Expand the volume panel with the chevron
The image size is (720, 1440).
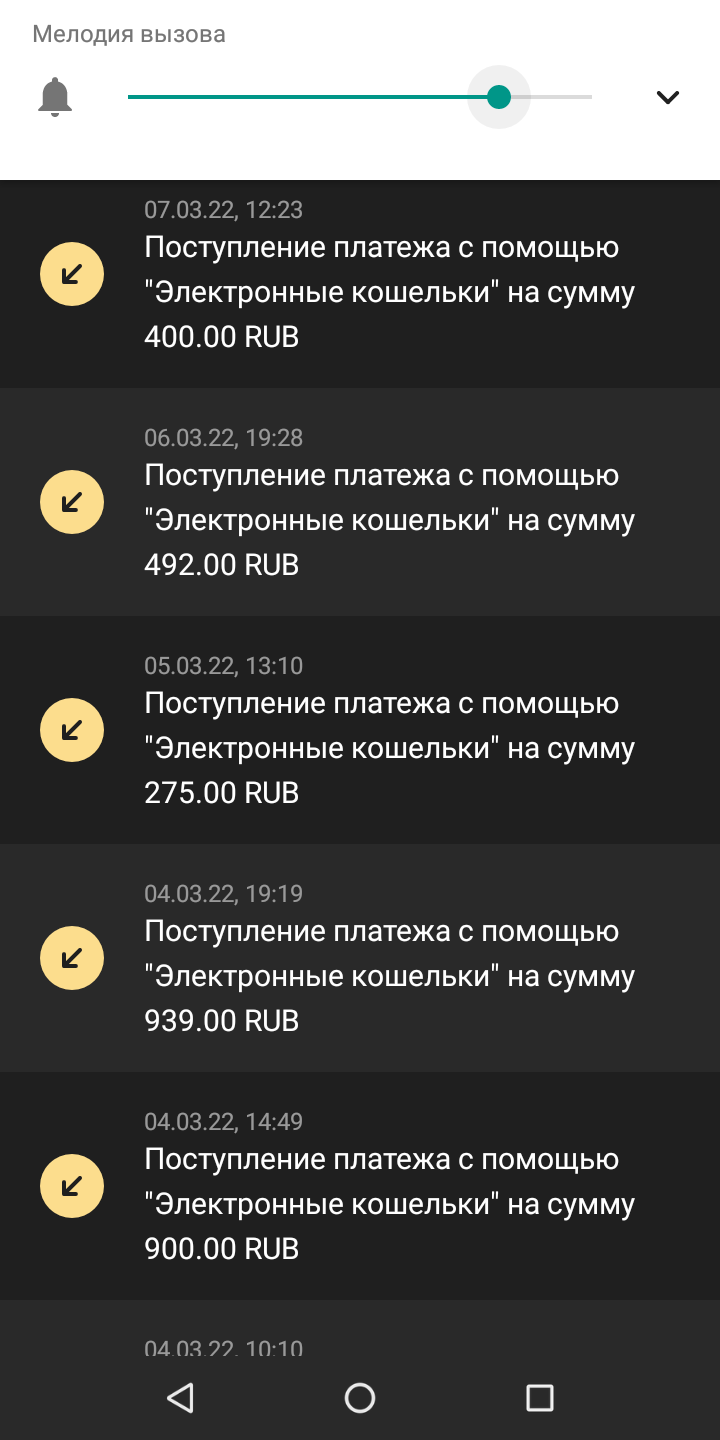point(667,97)
